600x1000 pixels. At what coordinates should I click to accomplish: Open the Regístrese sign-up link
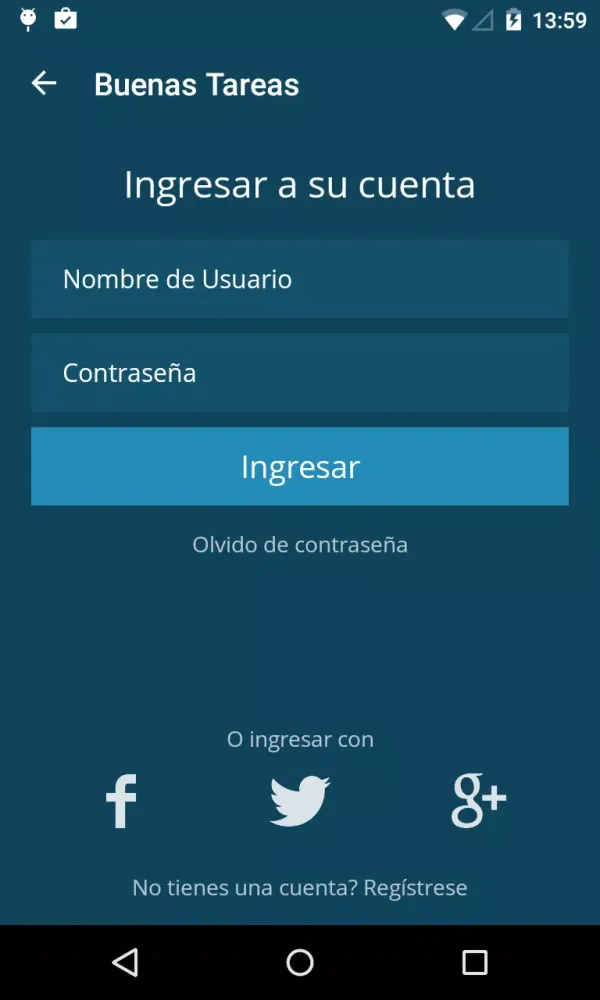click(x=415, y=888)
